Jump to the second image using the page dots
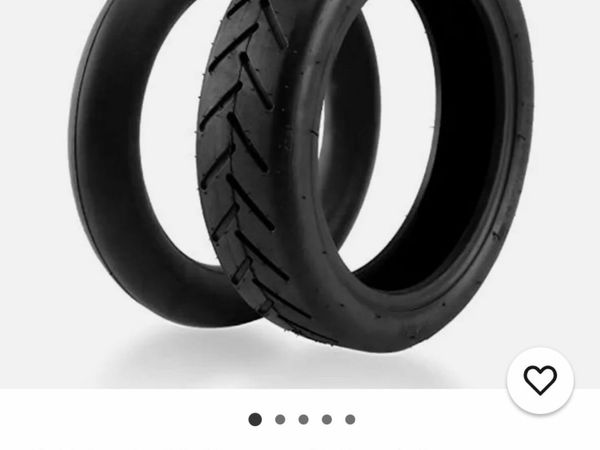 280,420
